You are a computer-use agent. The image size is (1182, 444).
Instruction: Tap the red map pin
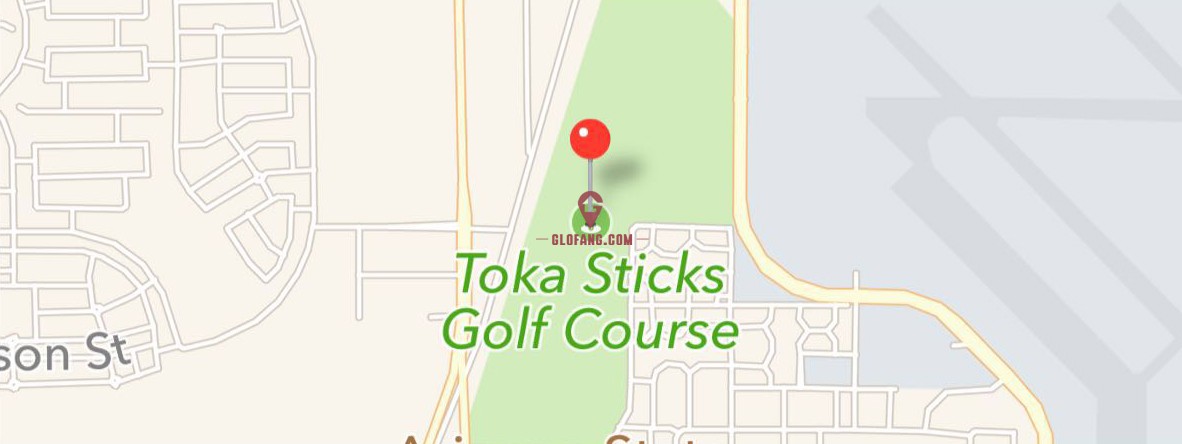(590, 140)
